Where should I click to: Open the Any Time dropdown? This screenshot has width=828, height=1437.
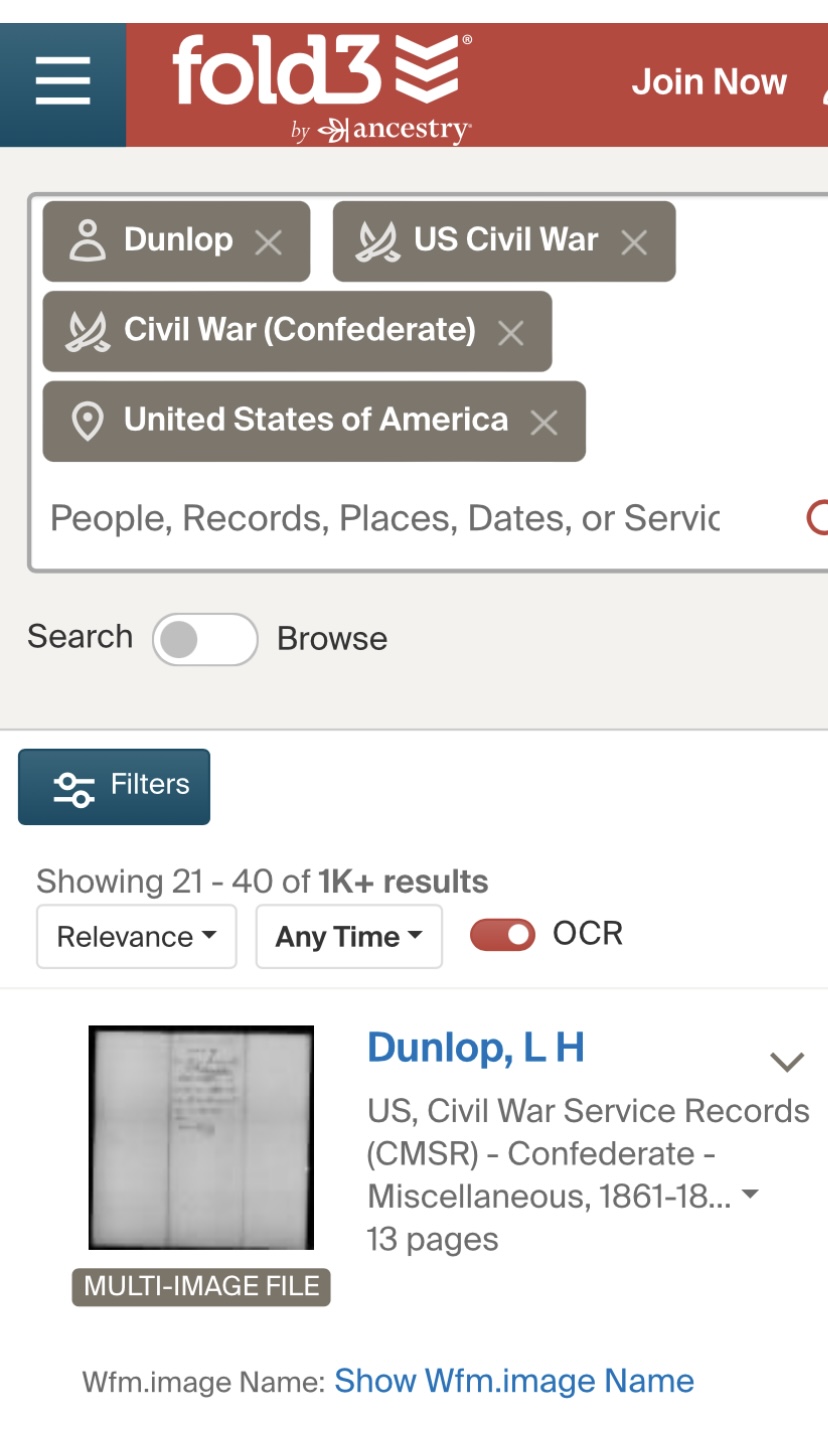[349, 937]
